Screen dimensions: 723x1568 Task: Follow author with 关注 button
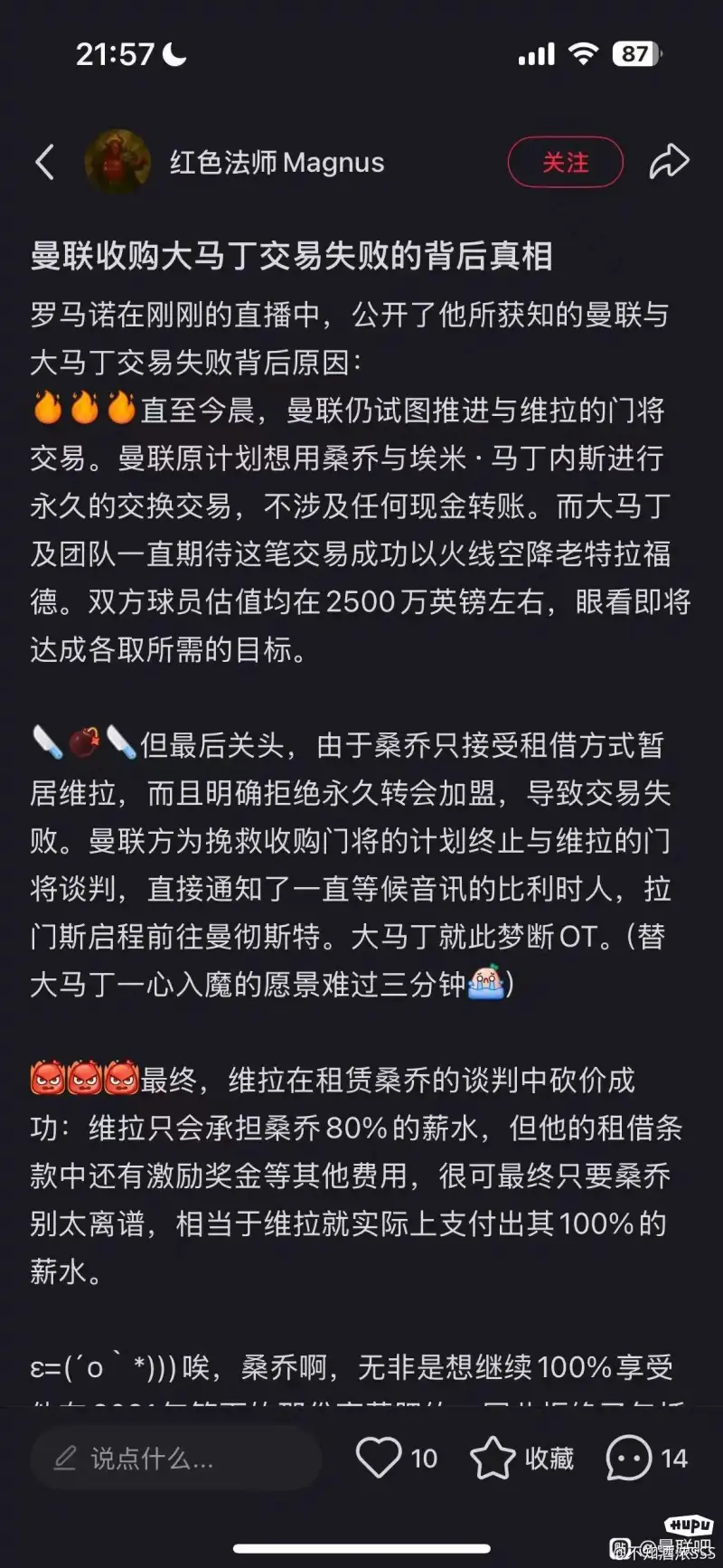565,163
